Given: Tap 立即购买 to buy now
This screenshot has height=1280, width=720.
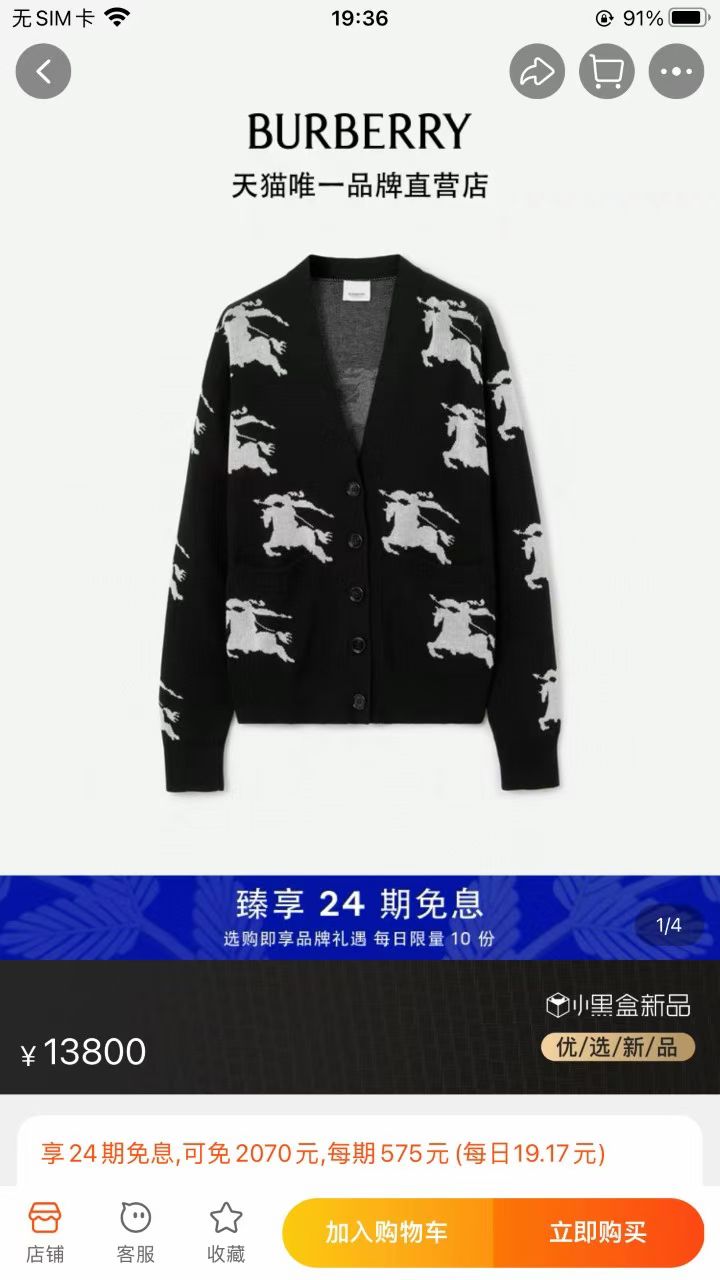Looking at the screenshot, I should tap(599, 1232).
